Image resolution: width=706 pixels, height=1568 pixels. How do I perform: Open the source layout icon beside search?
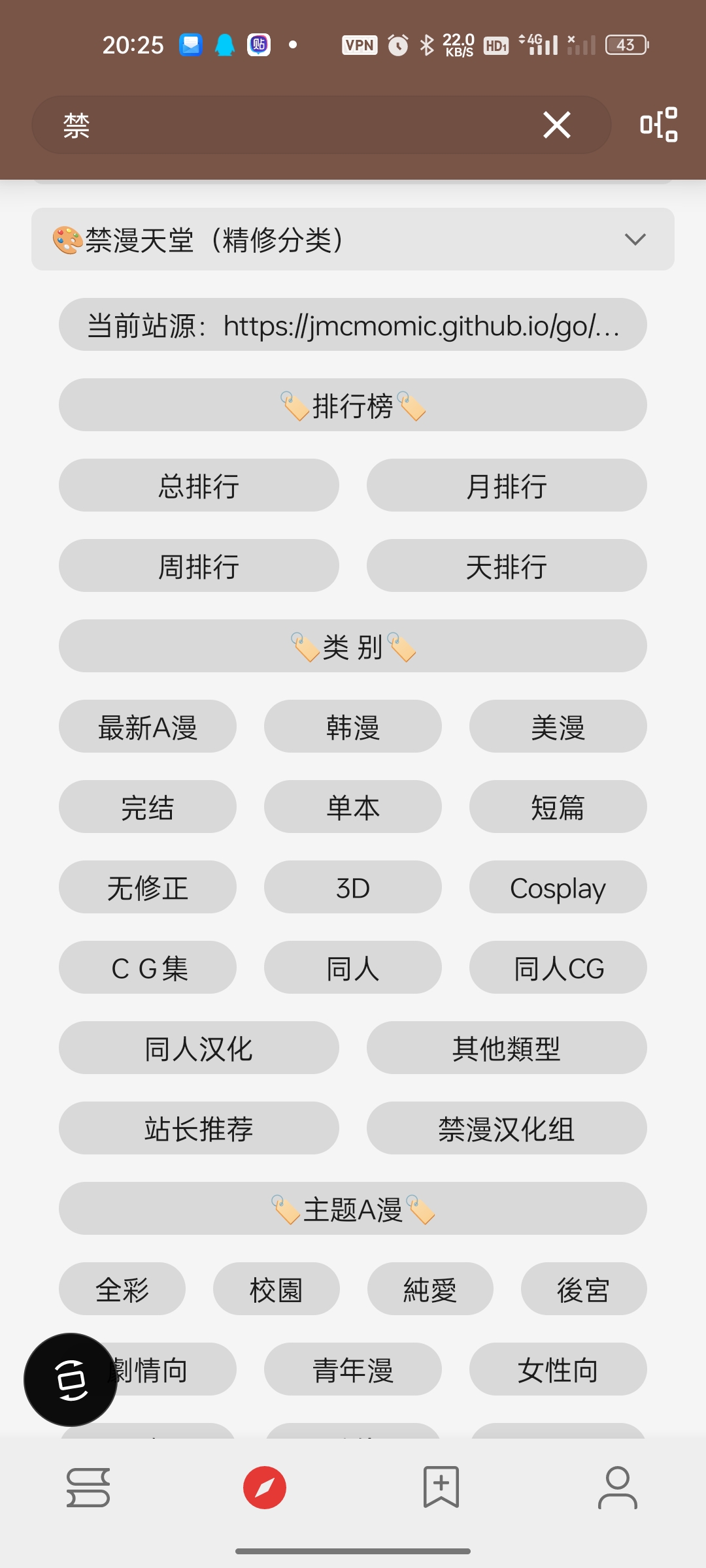point(658,125)
